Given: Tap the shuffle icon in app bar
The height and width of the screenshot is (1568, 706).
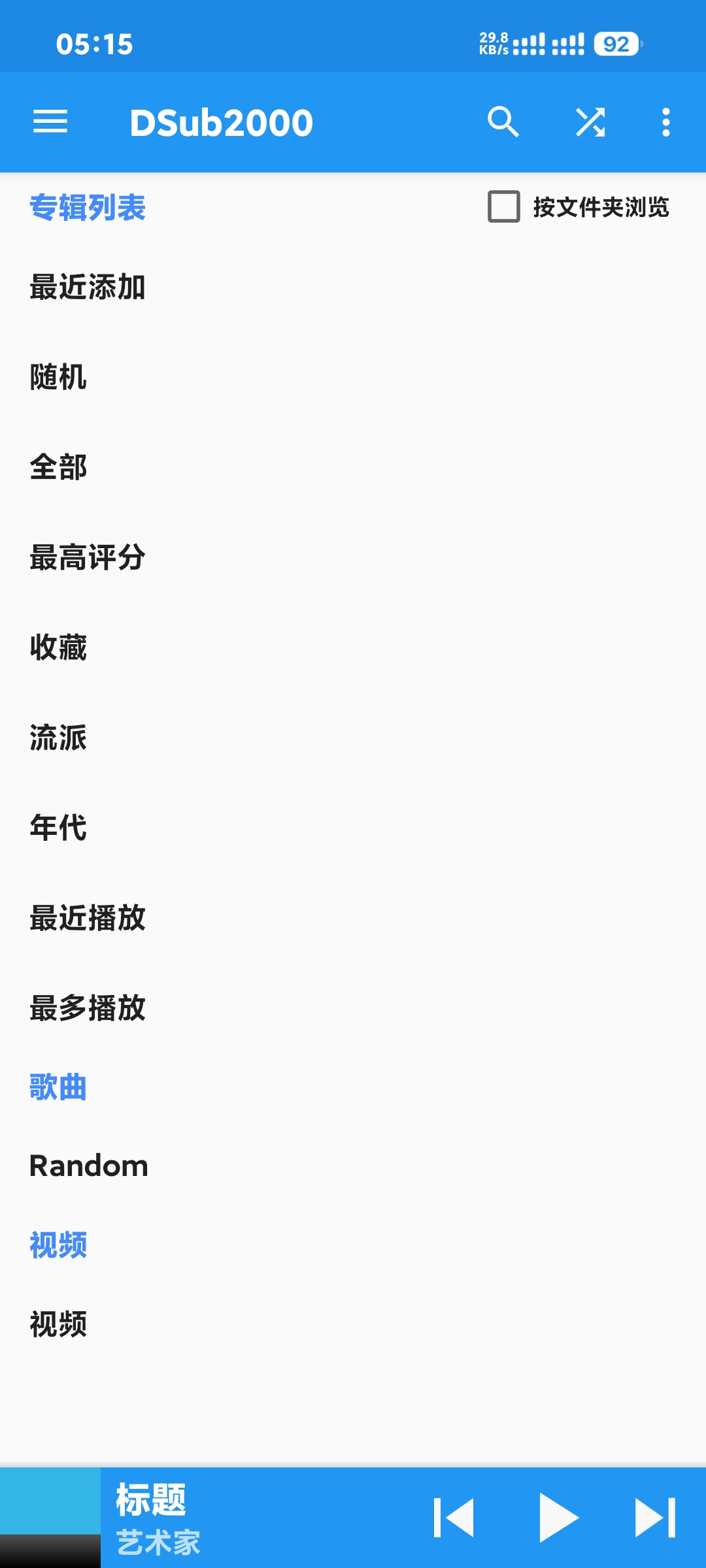Looking at the screenshot, I should pos(590,122).
